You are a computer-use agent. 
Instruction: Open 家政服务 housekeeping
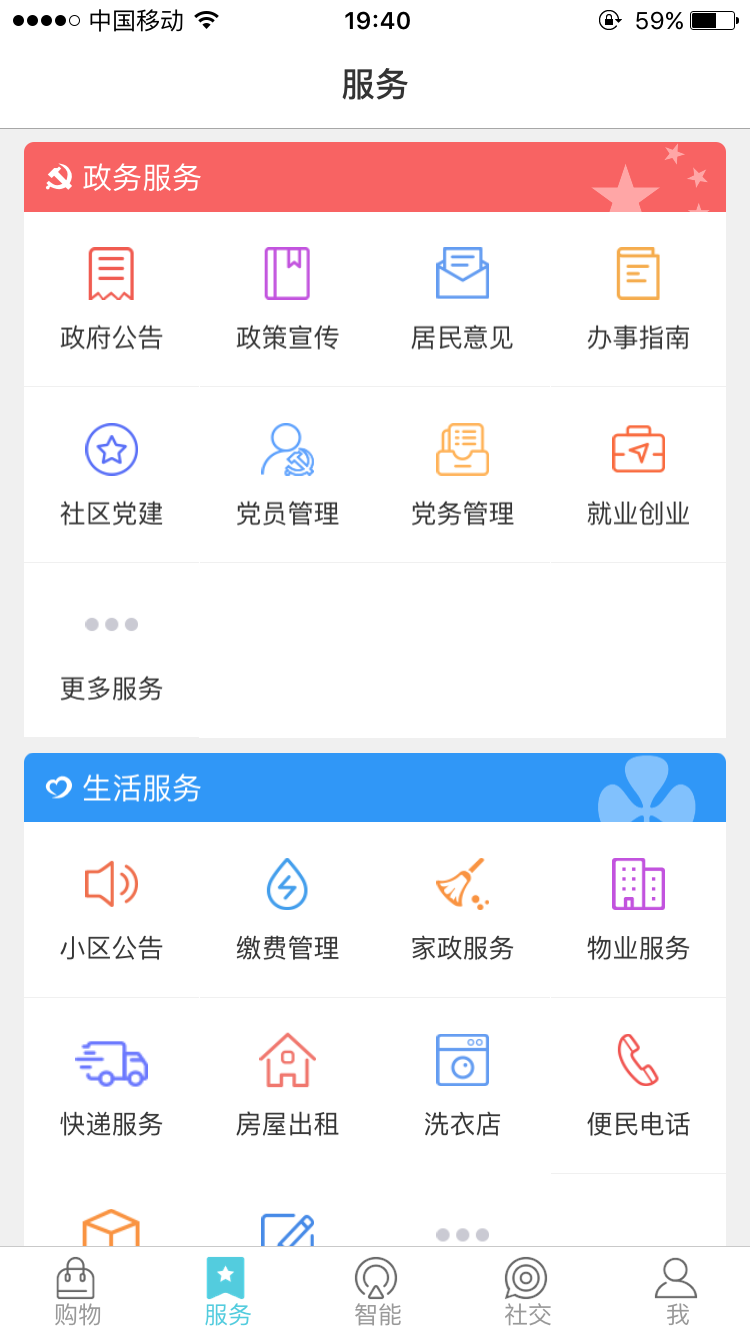tap(462, 908)
